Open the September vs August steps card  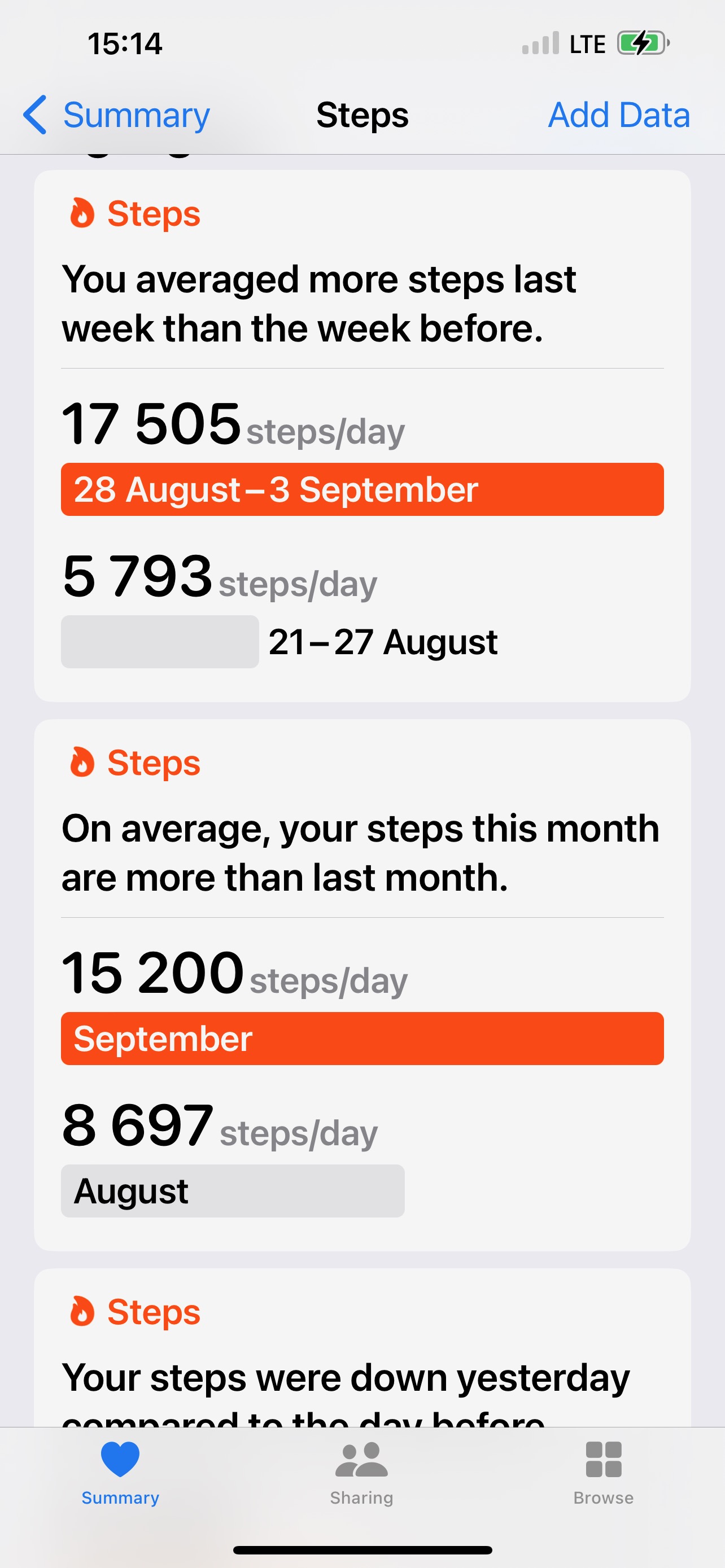(x=362, y=985)
